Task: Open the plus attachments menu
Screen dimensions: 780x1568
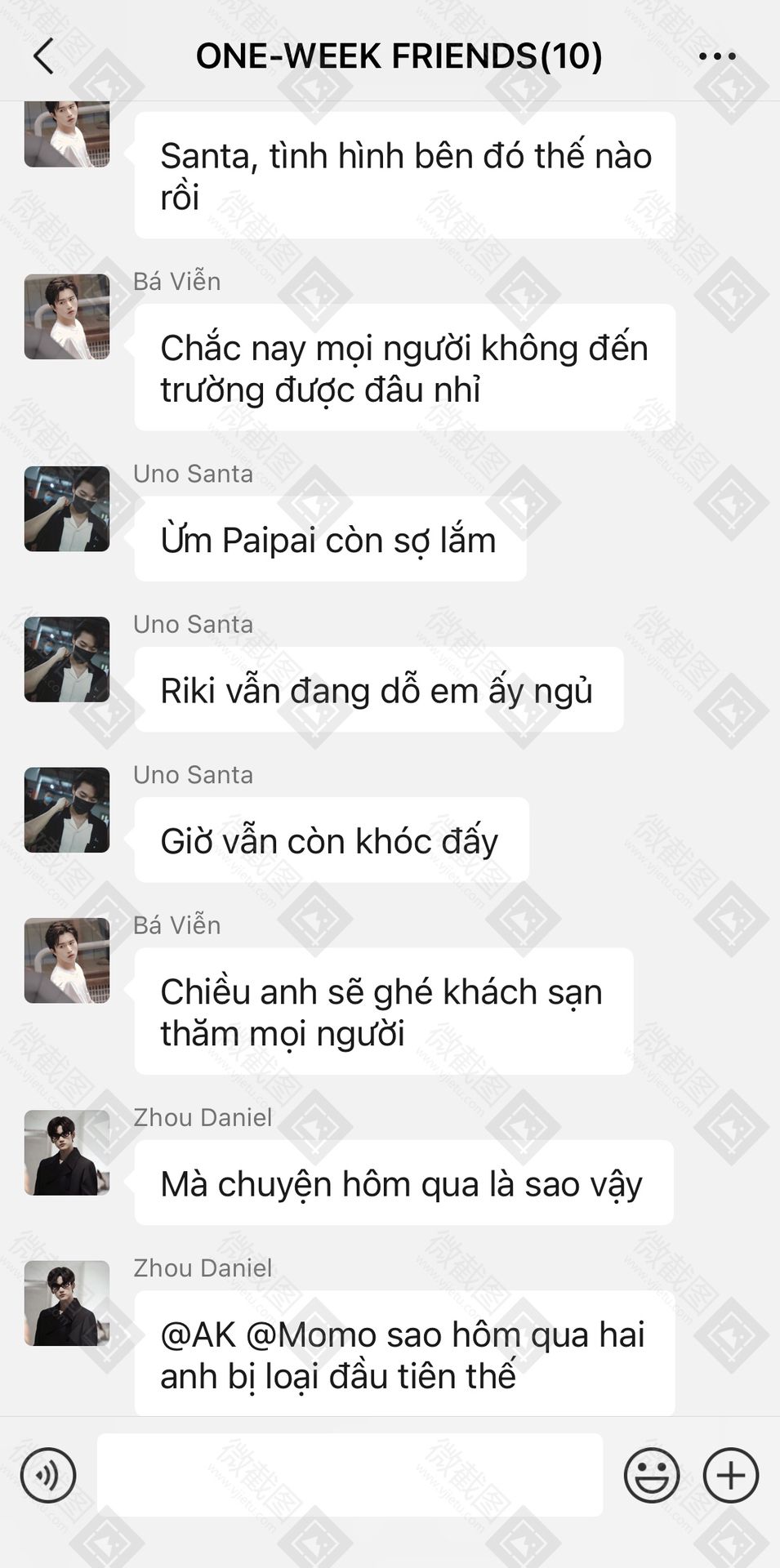Action: pyautogui.click(x=730, y=1475)
